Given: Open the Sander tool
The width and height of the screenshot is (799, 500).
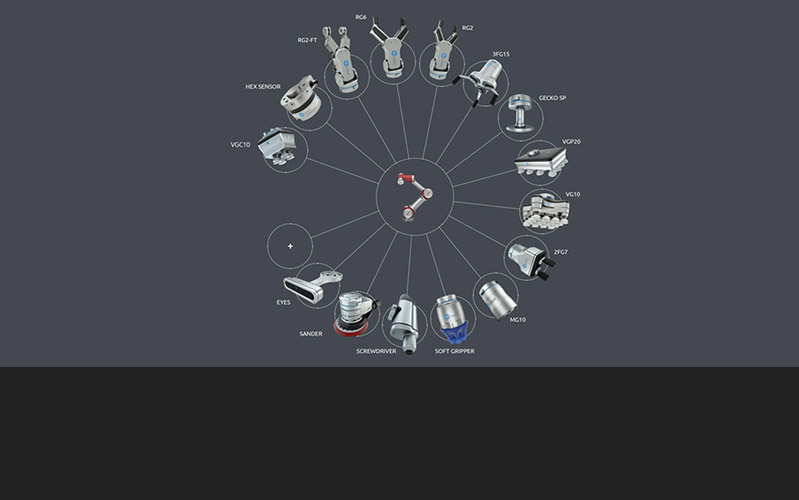Looking at the screenshot, I should coord(355,312).
